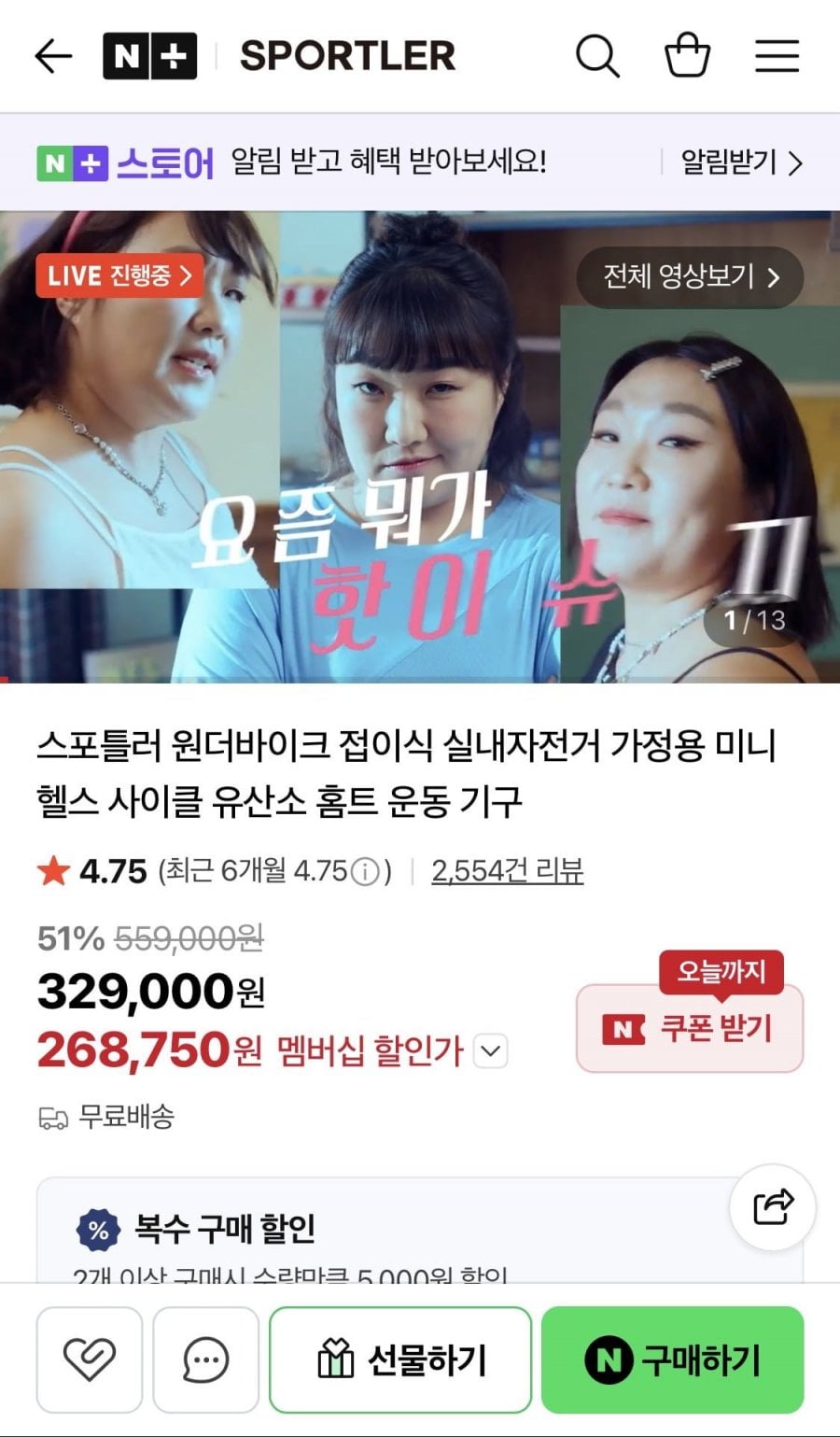This screenshot has height=1437, width=840.
Task: Open the SPORTLER store home
Action: [347, 56]
